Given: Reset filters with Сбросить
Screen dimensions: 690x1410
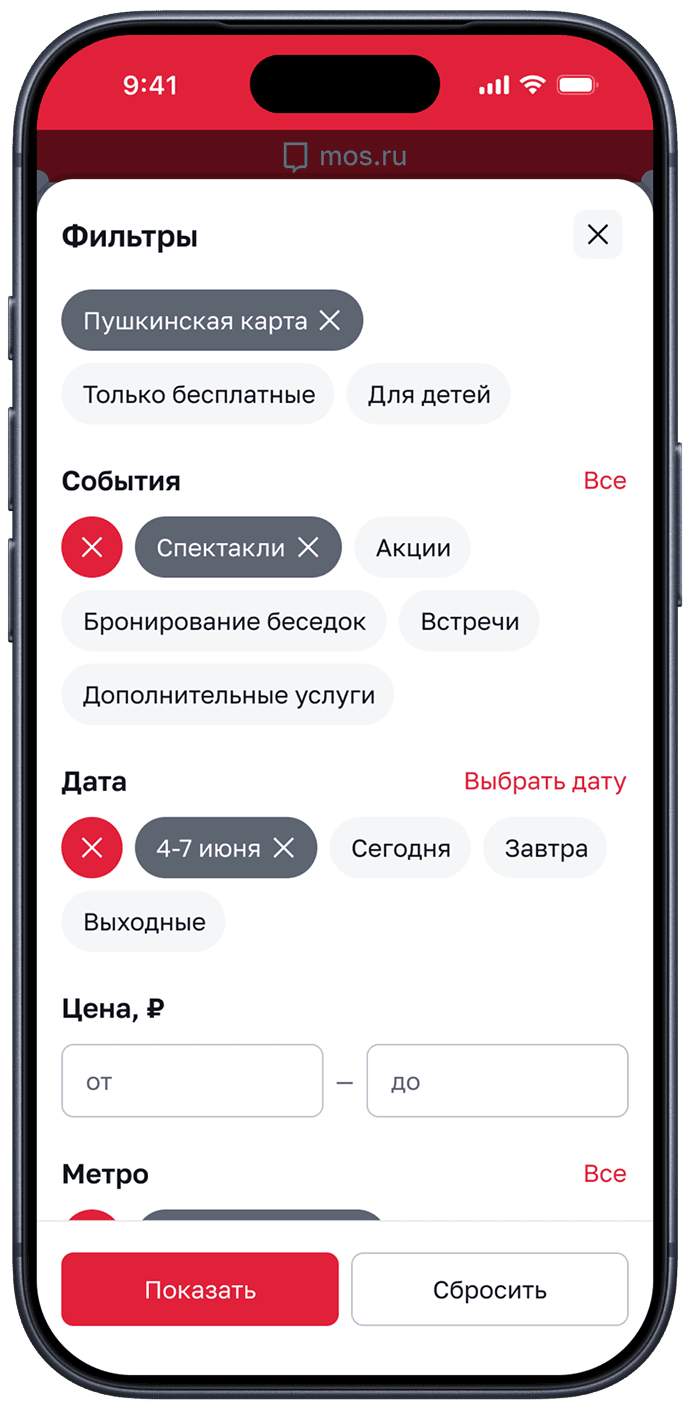Looking at the screenshot, I should 489,1289.
